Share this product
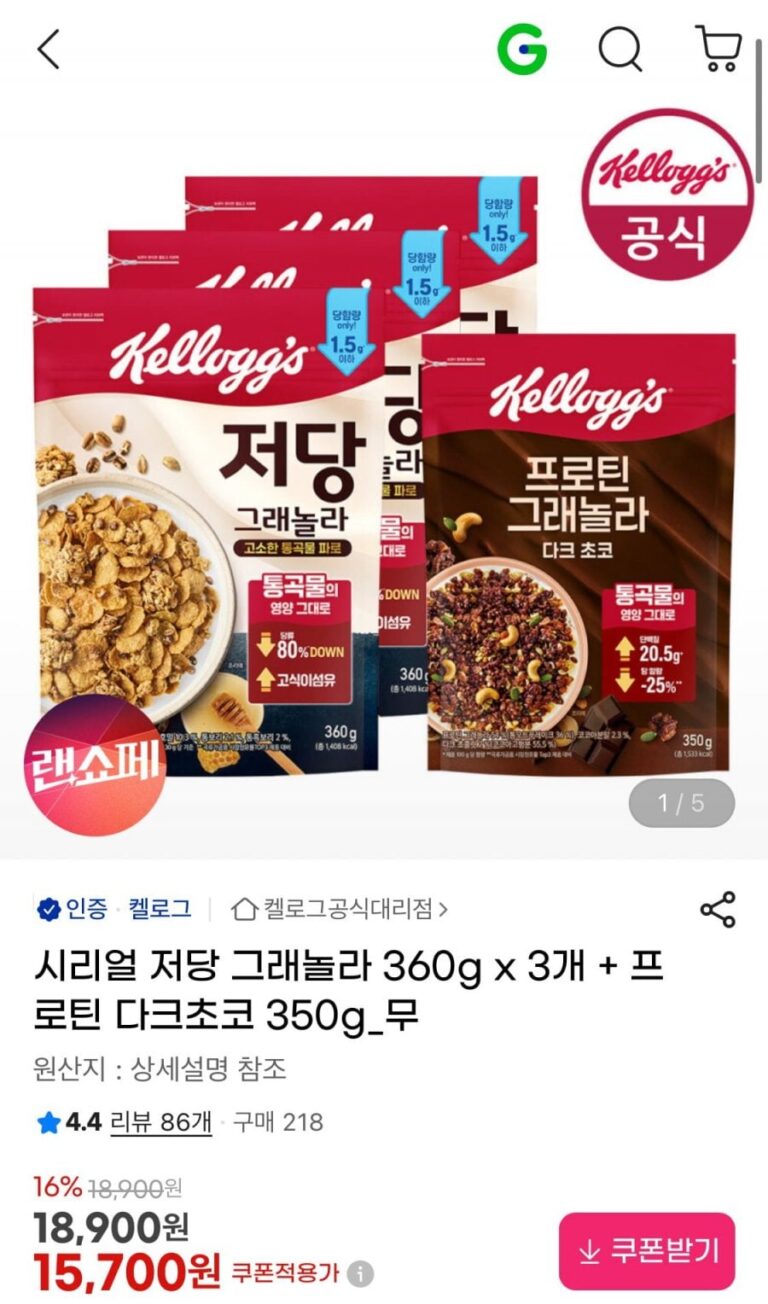 (717, 909)
